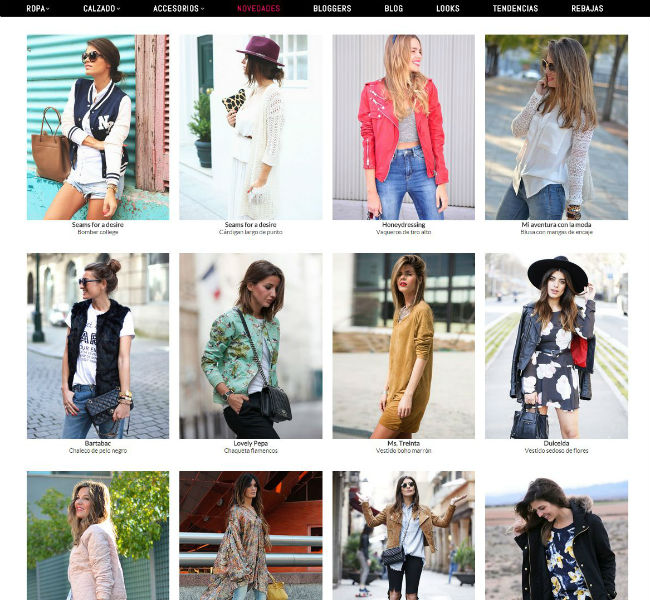650x600 pixels.
Task: Expand the CALZADO dropdown menu
Action: pos(101,8)
